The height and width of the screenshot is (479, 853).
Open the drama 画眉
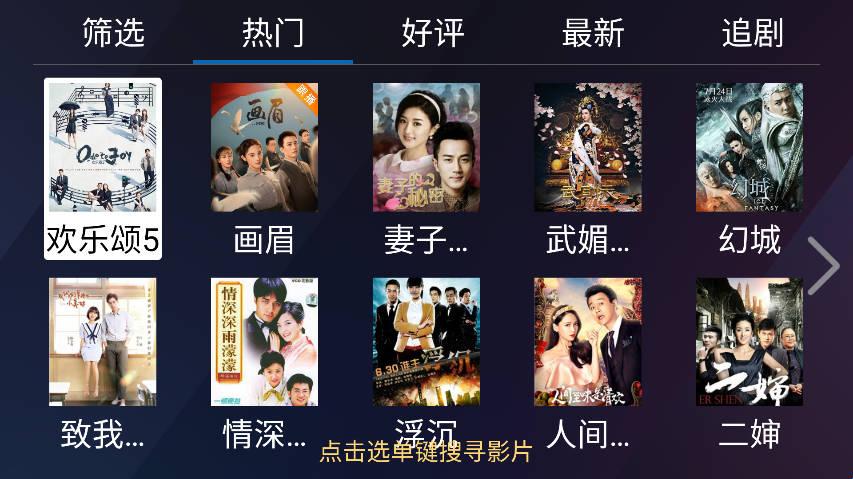(x=264, y=148)
